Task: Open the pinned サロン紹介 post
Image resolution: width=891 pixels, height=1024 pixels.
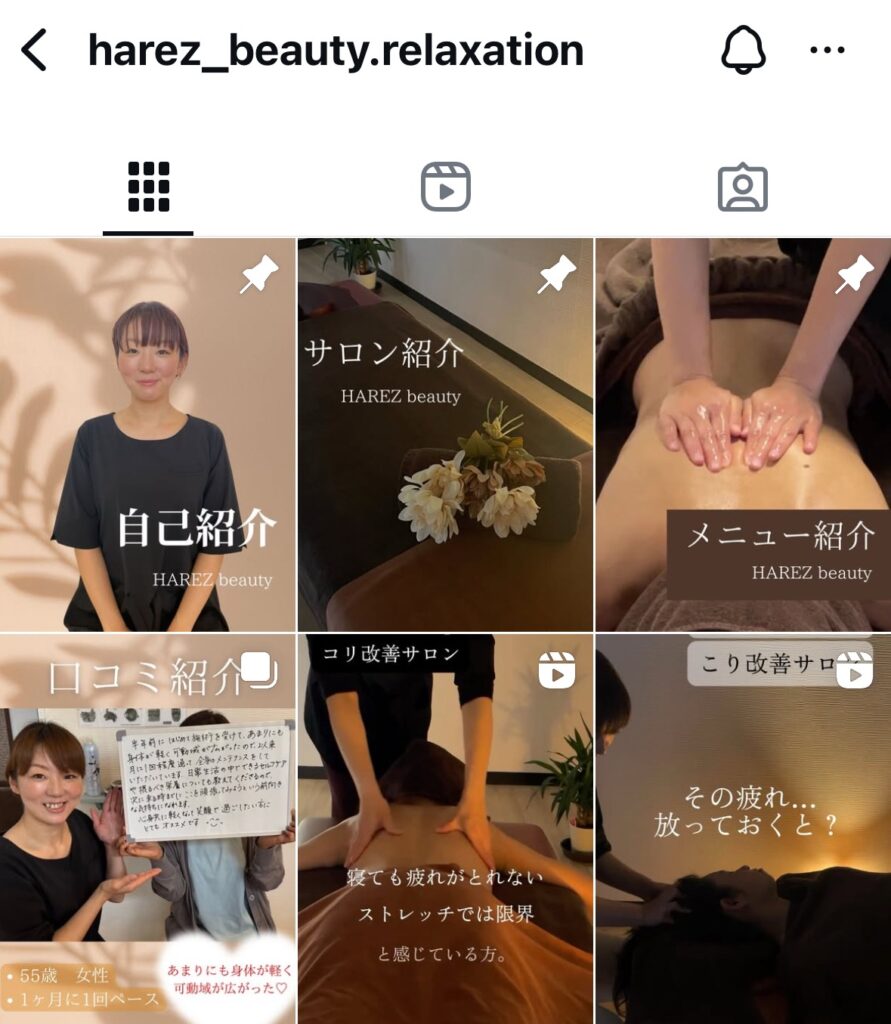Action: [x=445, y=435]
